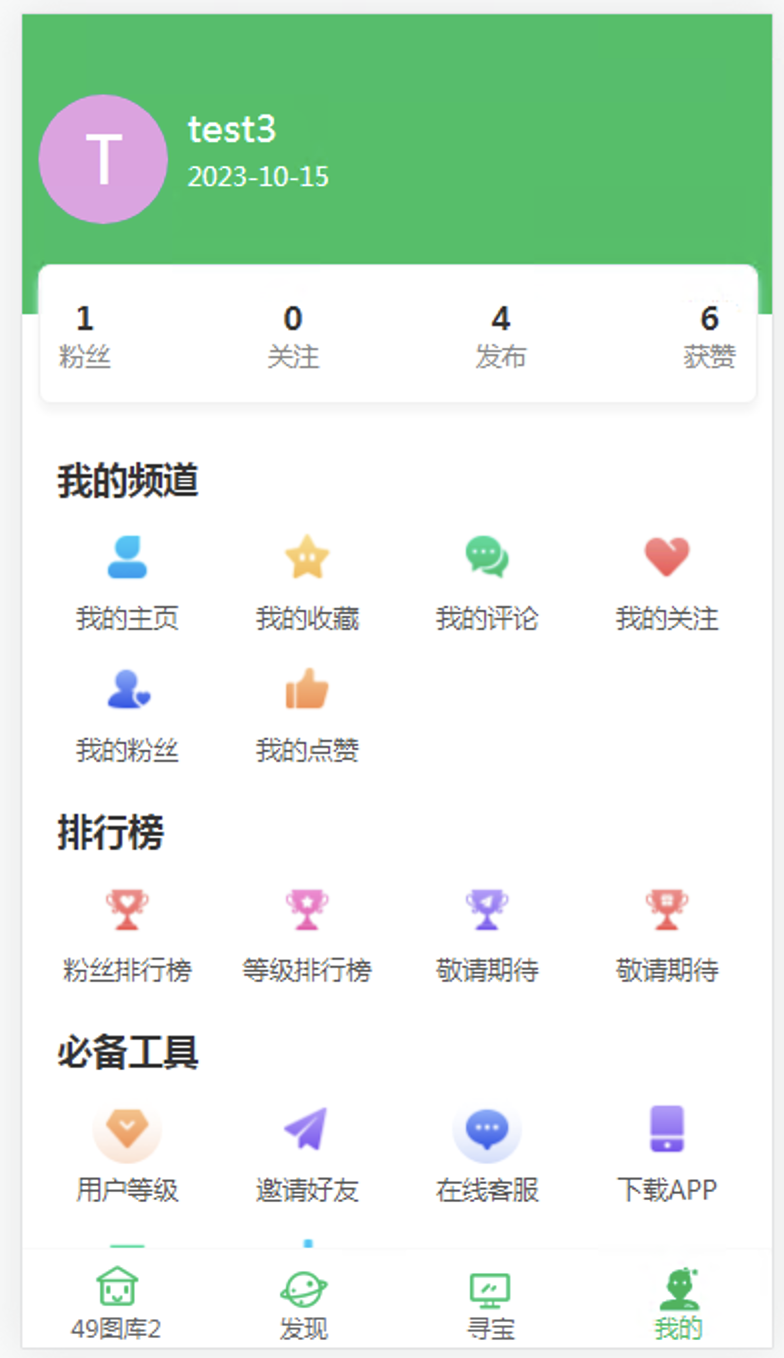This screenshot has width=784, height=1358.
Task: Open the 发布 posts count
Action: 501,337
